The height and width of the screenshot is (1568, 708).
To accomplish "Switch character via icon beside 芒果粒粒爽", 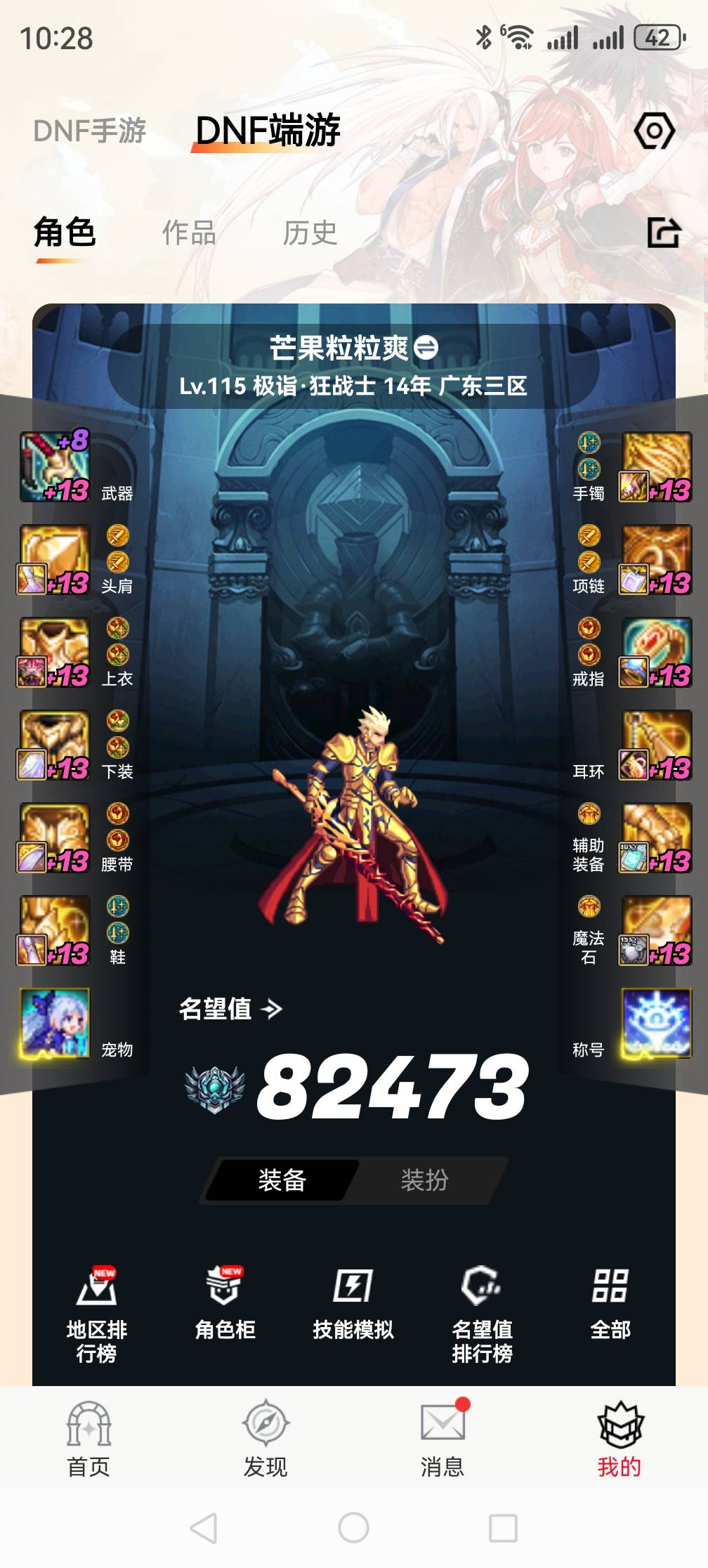I will pyautogui.click(x=426, y=347).
